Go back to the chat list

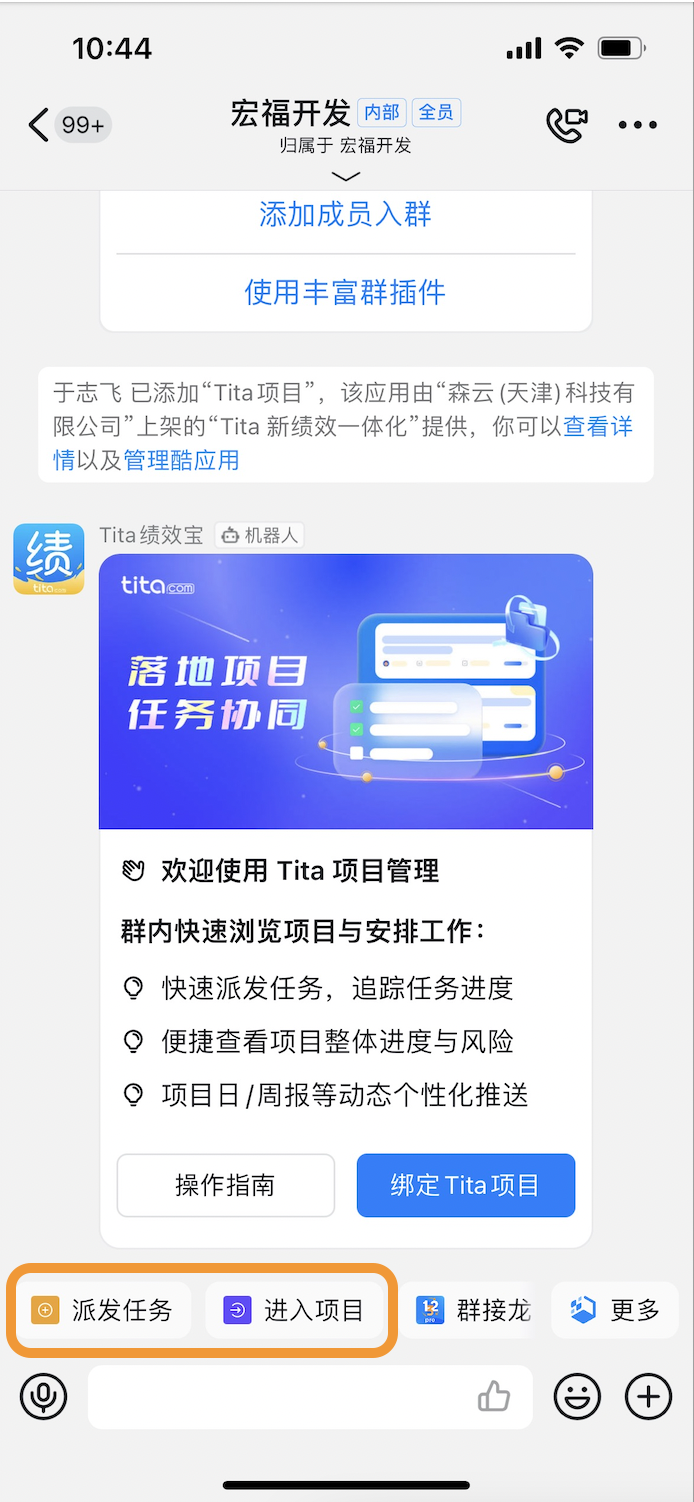(x=40, y=125)
